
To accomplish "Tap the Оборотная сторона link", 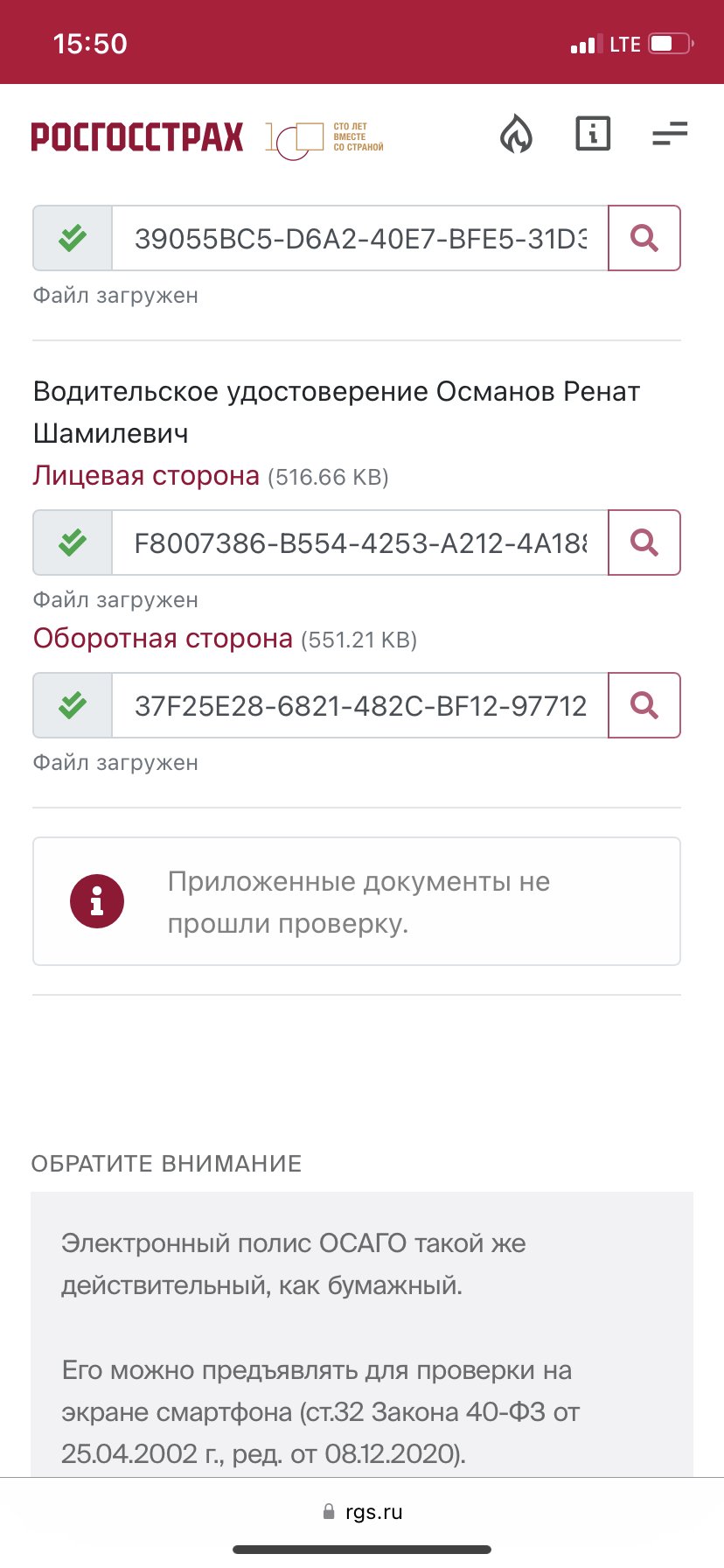I will 163,639.
